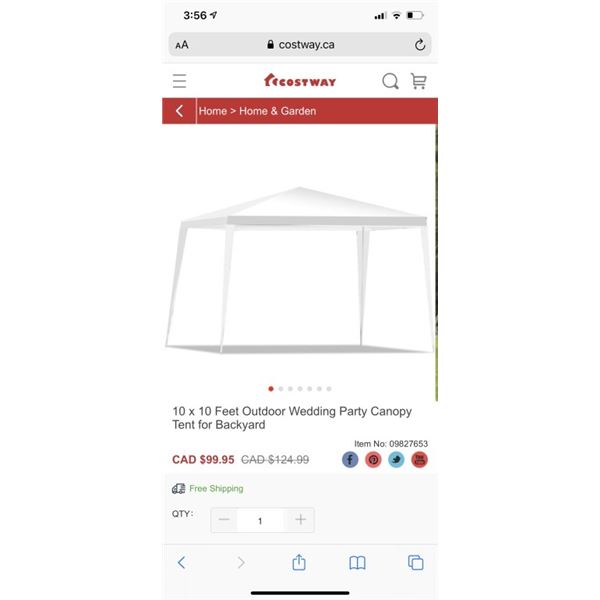This screenshot has width=600, height=600.
Task: Go back using the red breadcrumb arrow
Action: 180,111
